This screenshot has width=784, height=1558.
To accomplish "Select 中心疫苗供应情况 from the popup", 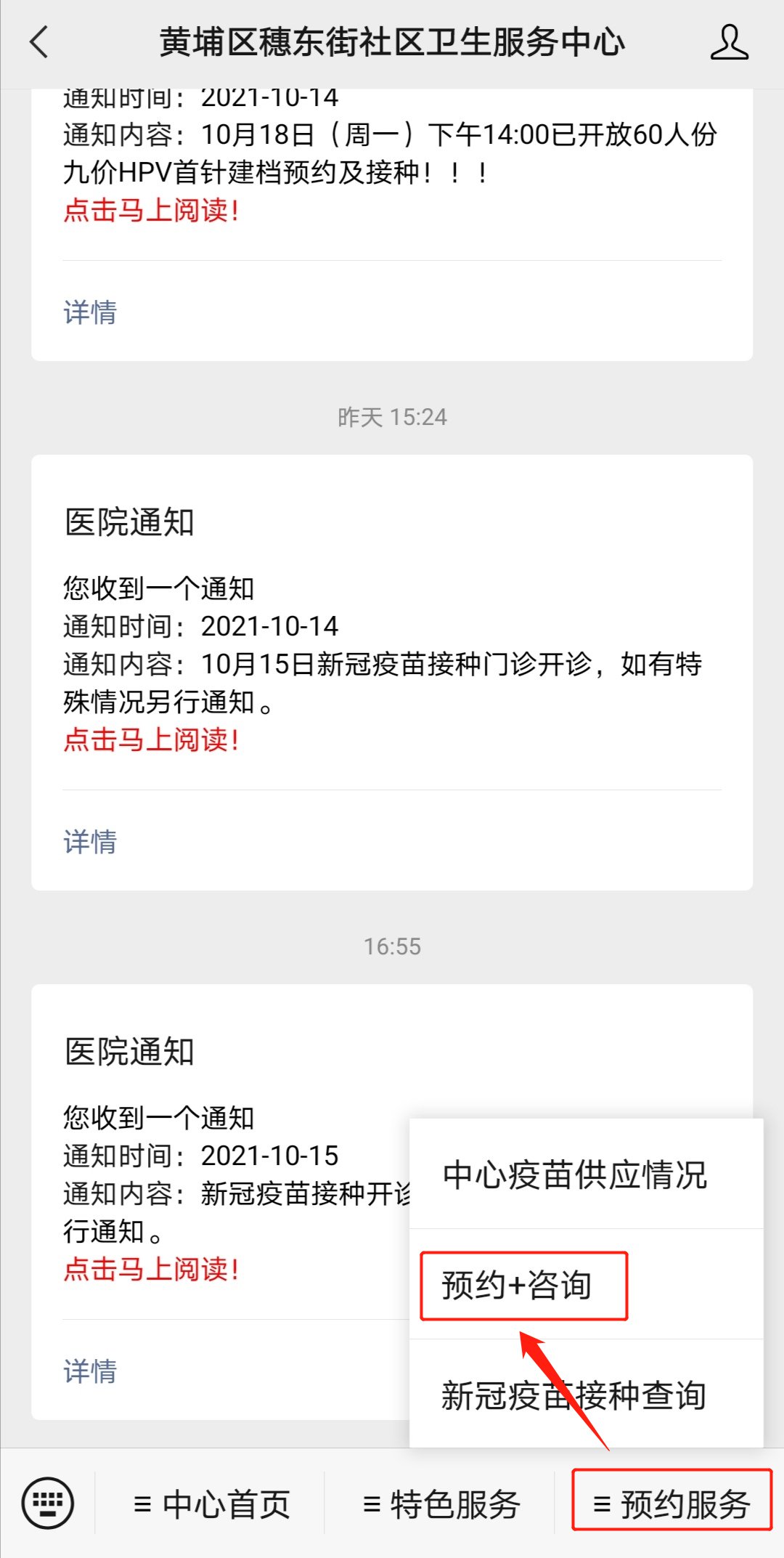I will pos(575,1175).
